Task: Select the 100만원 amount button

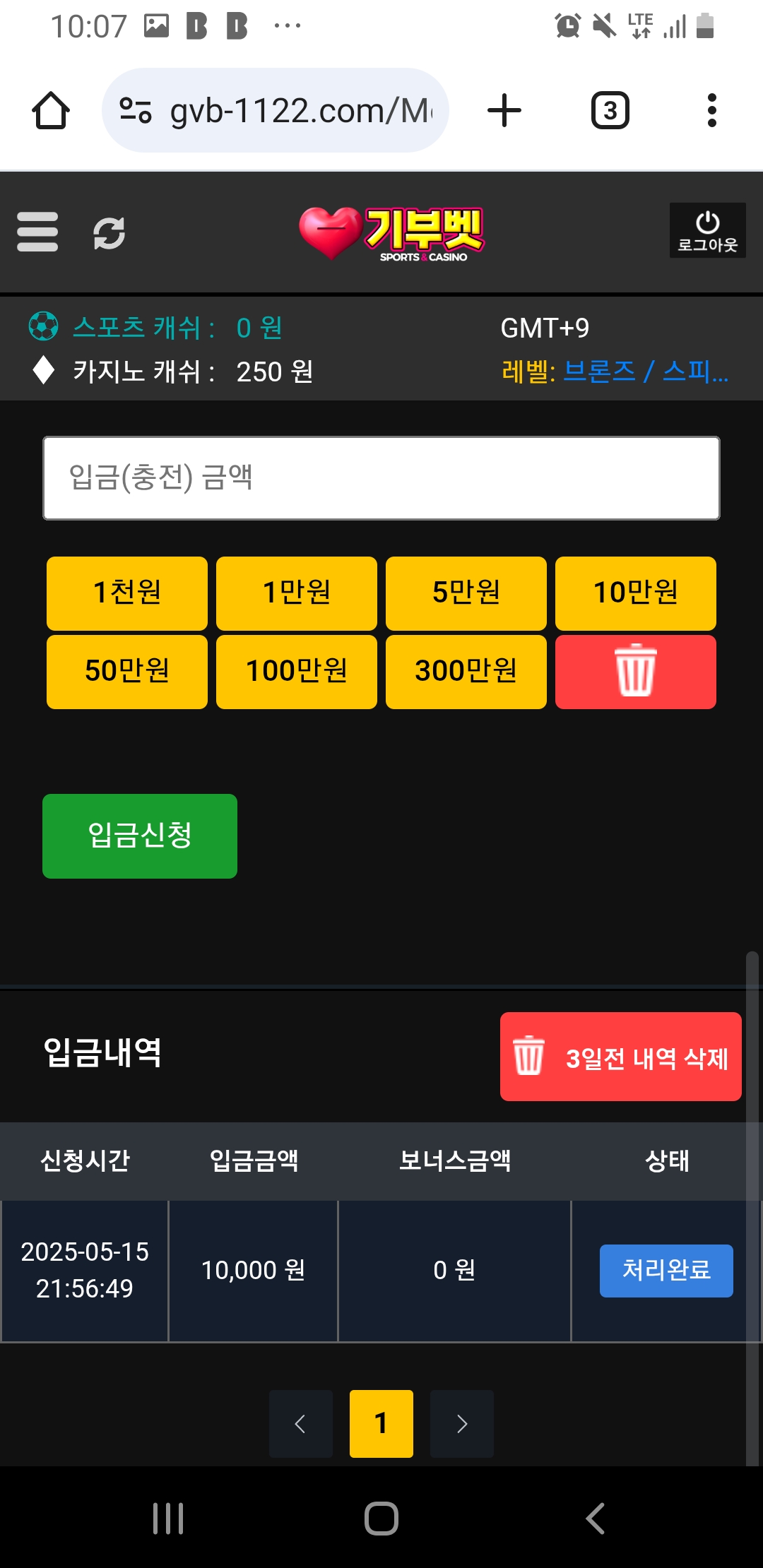Action: pyautogui.click(x=297, y=672)
